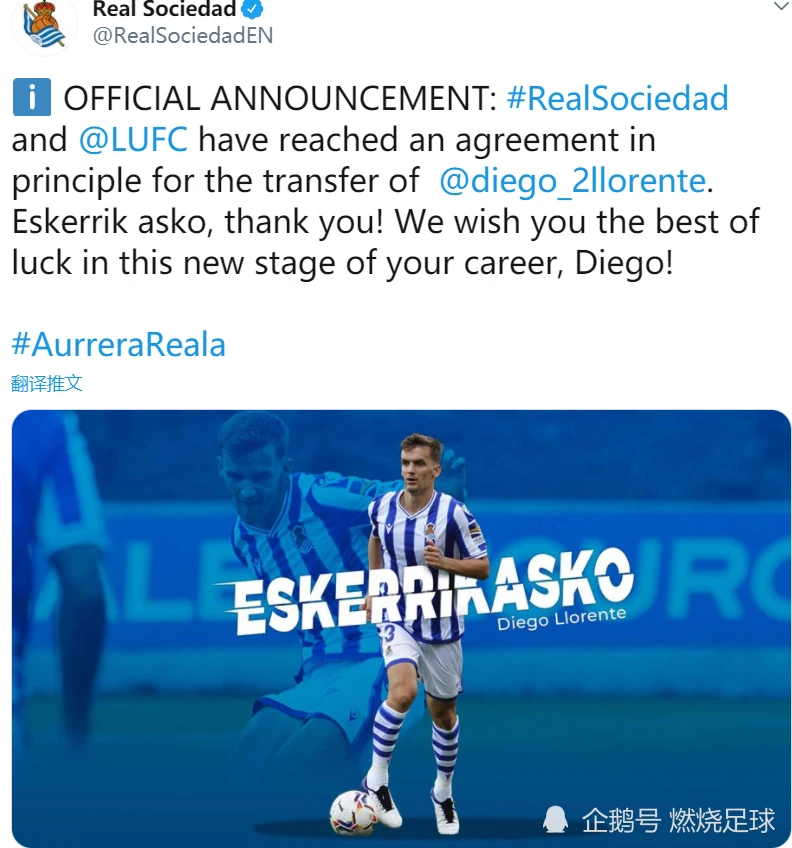Open the @RealSociedadEN account name

182,36
